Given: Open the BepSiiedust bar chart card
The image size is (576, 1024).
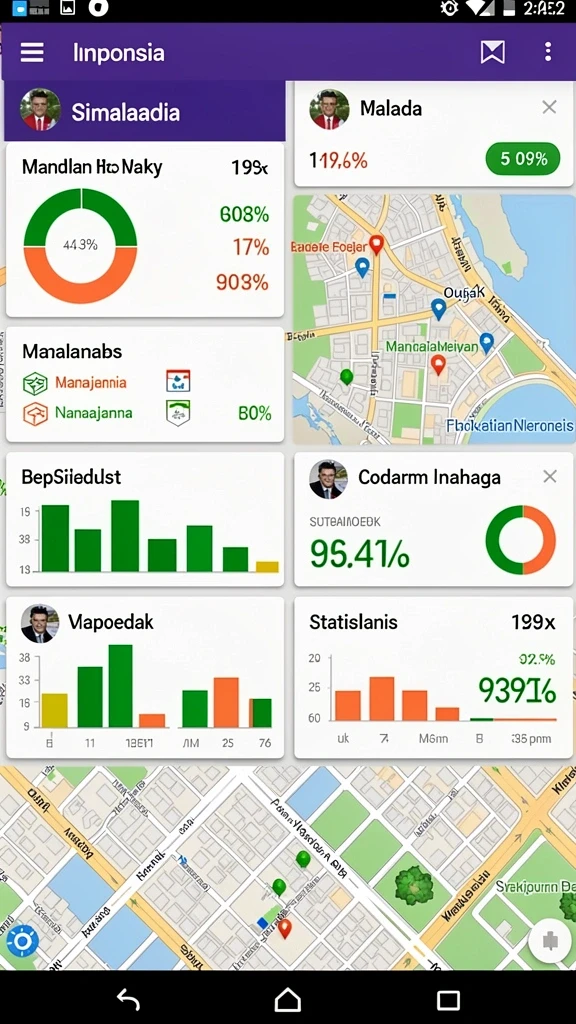Looking at the screenshot, I should pos(145,519).
